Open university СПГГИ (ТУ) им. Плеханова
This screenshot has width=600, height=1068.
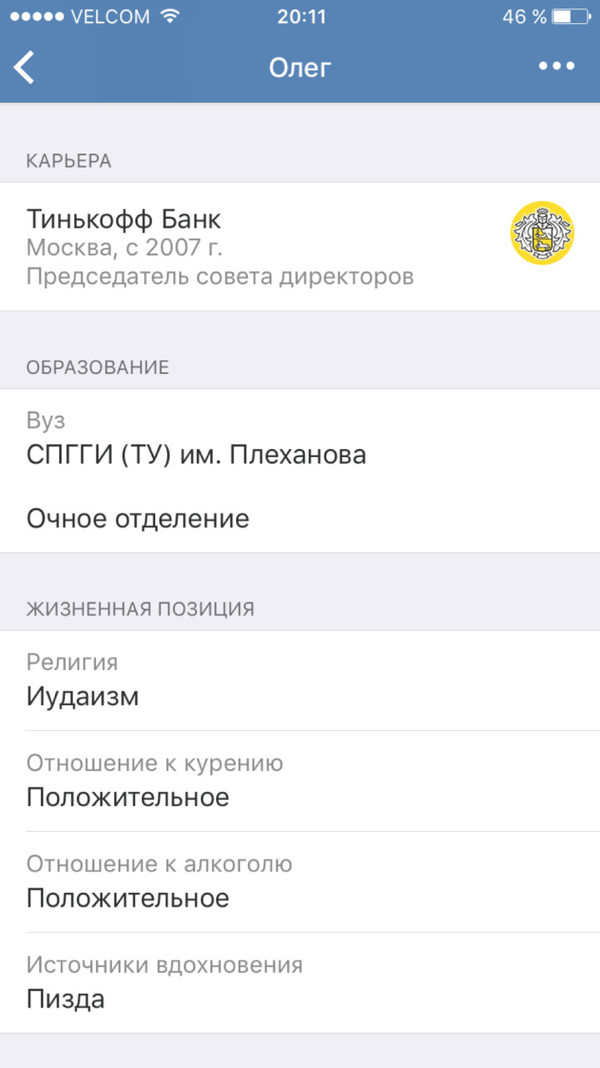(196, 455)
